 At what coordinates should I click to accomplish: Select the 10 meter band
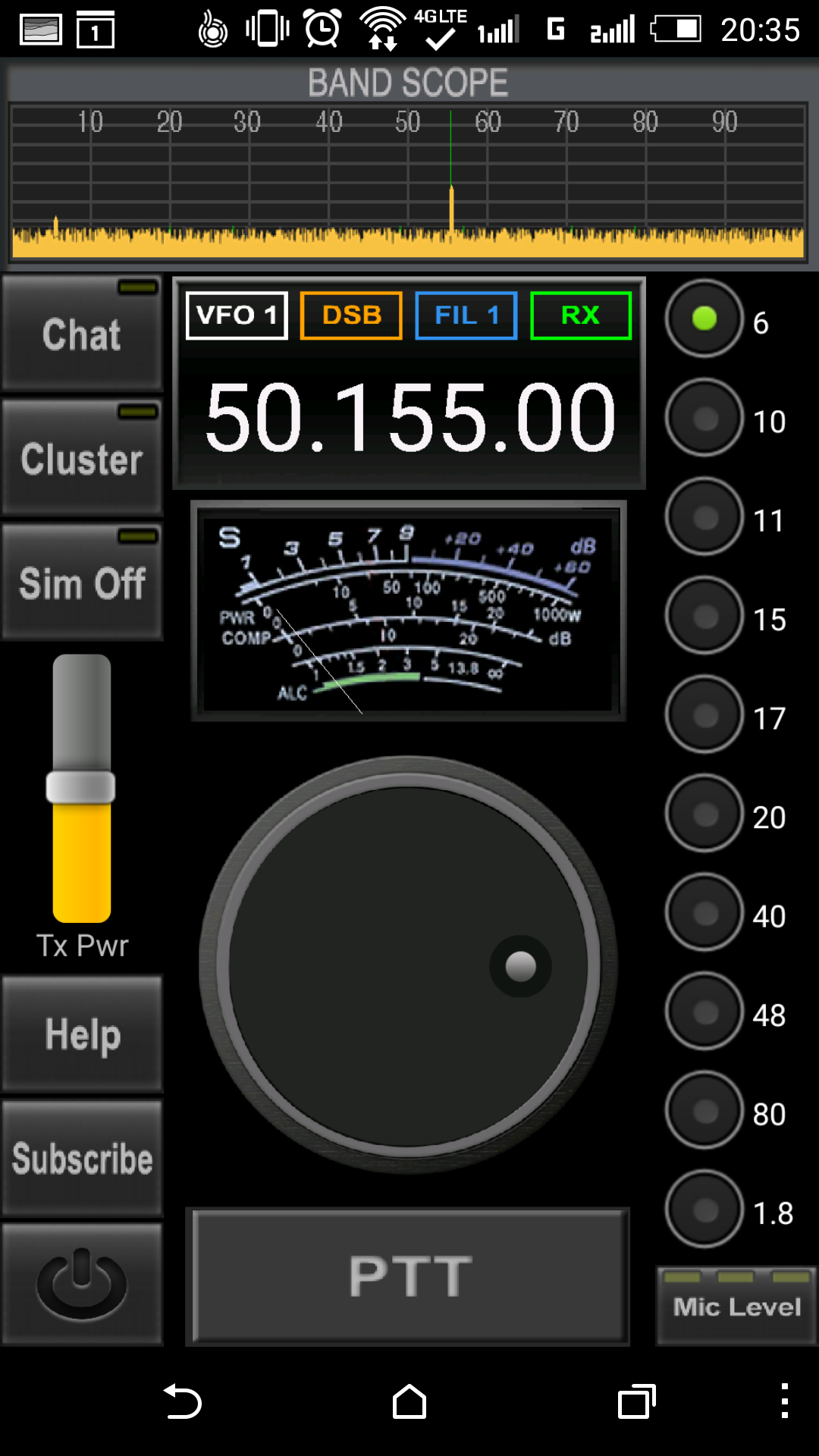pyautogui.click(x=704, y=418)
